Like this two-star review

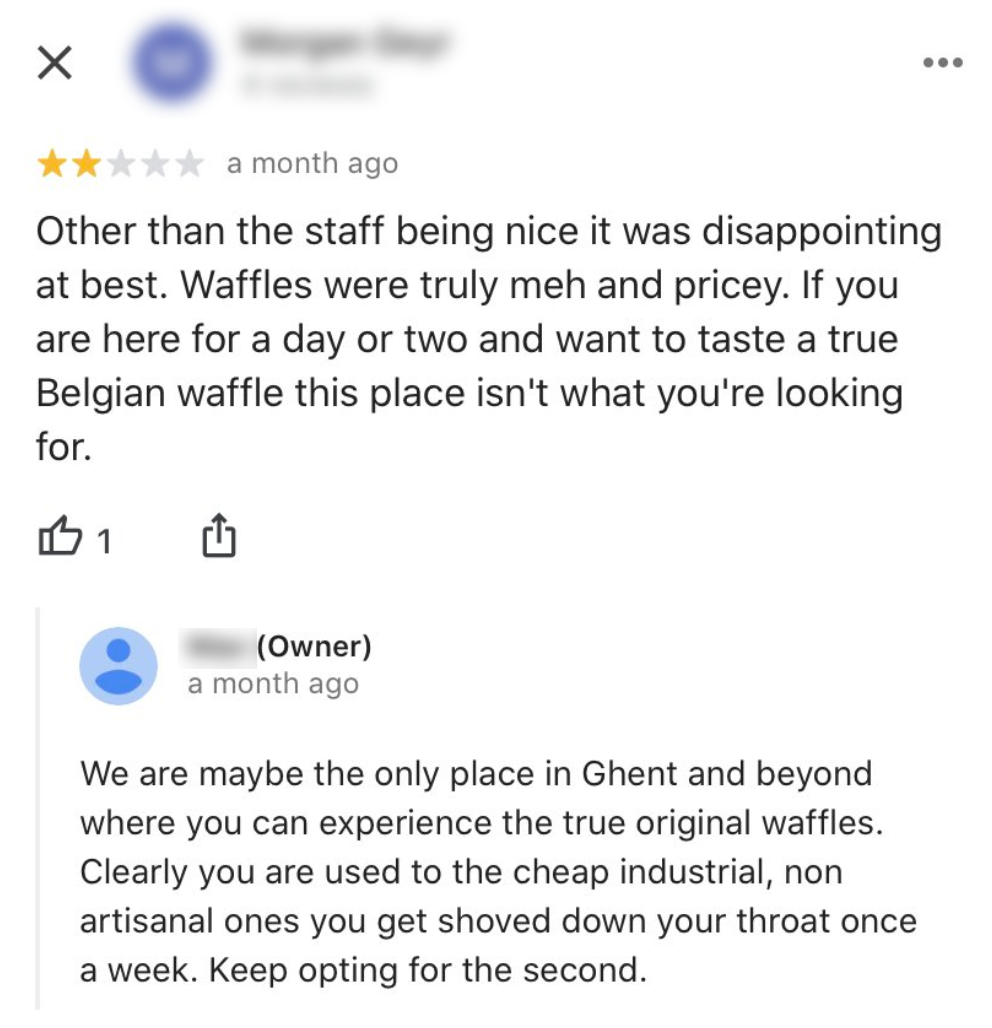coord(58,537)
